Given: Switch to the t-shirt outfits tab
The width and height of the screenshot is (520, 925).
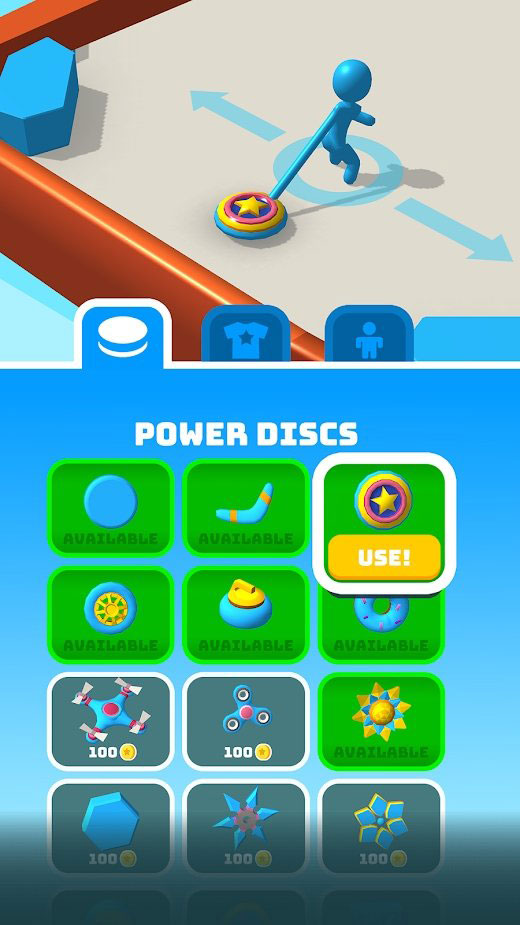Looking at the screenshot, I should [246, 334].
